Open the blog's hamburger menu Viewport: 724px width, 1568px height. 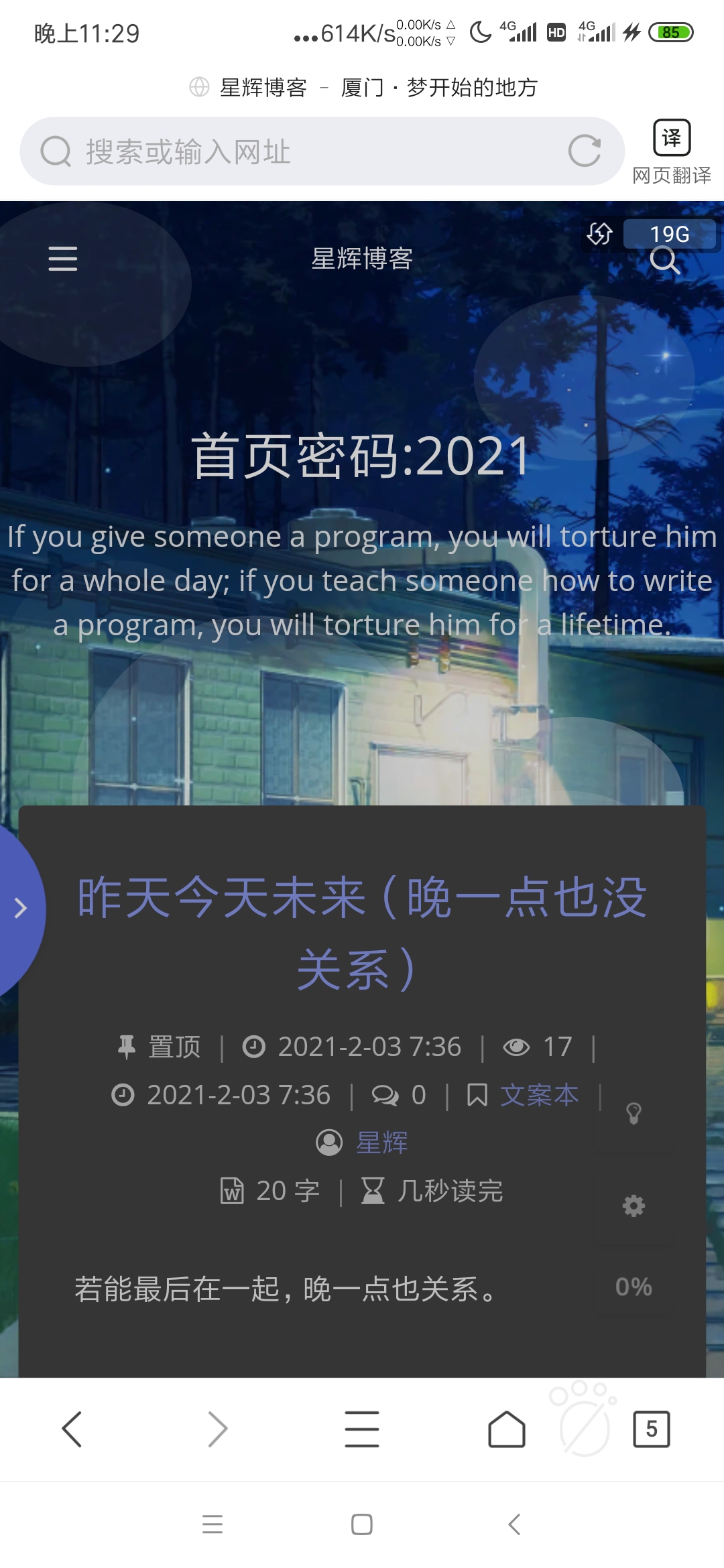tap(63, 258)
